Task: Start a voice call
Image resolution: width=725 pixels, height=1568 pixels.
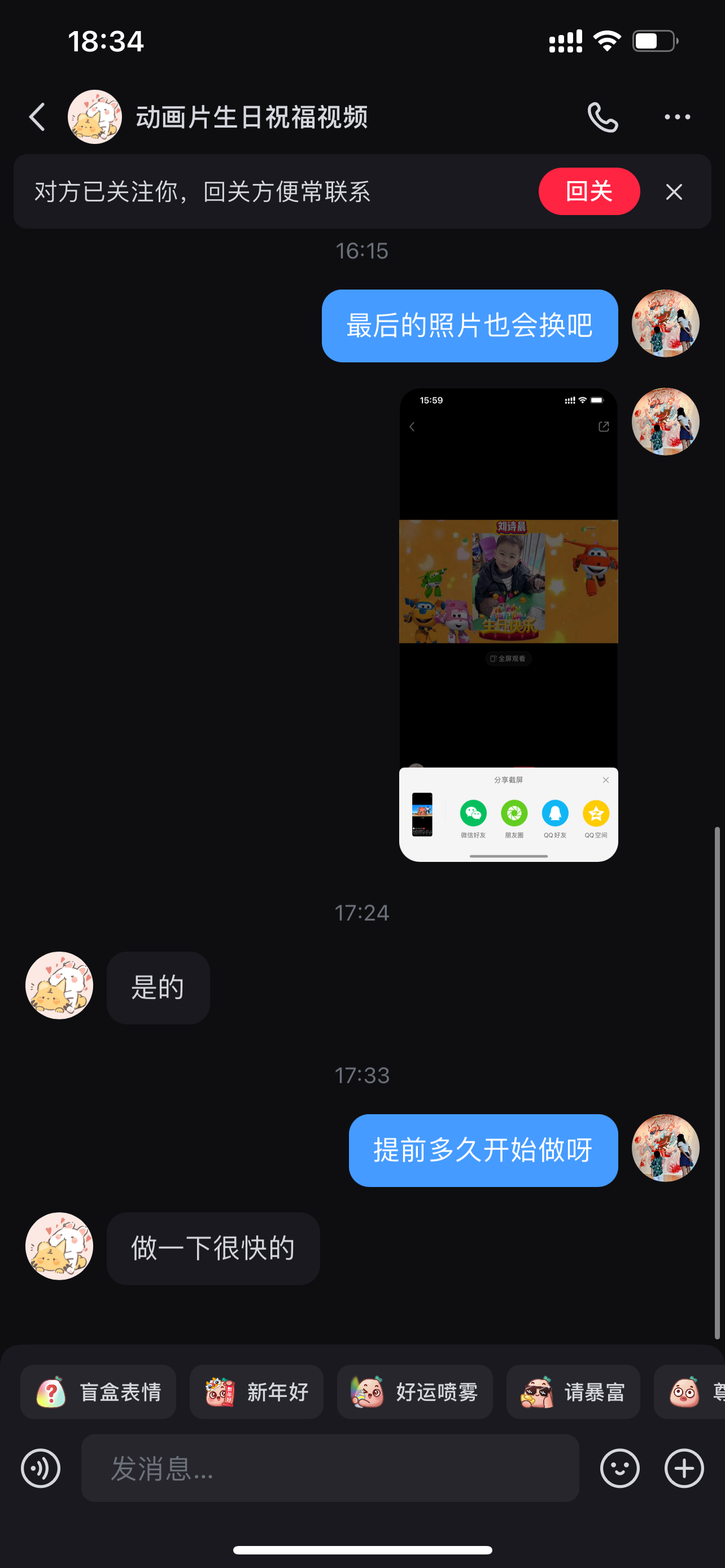Action: tap(602, 117)
